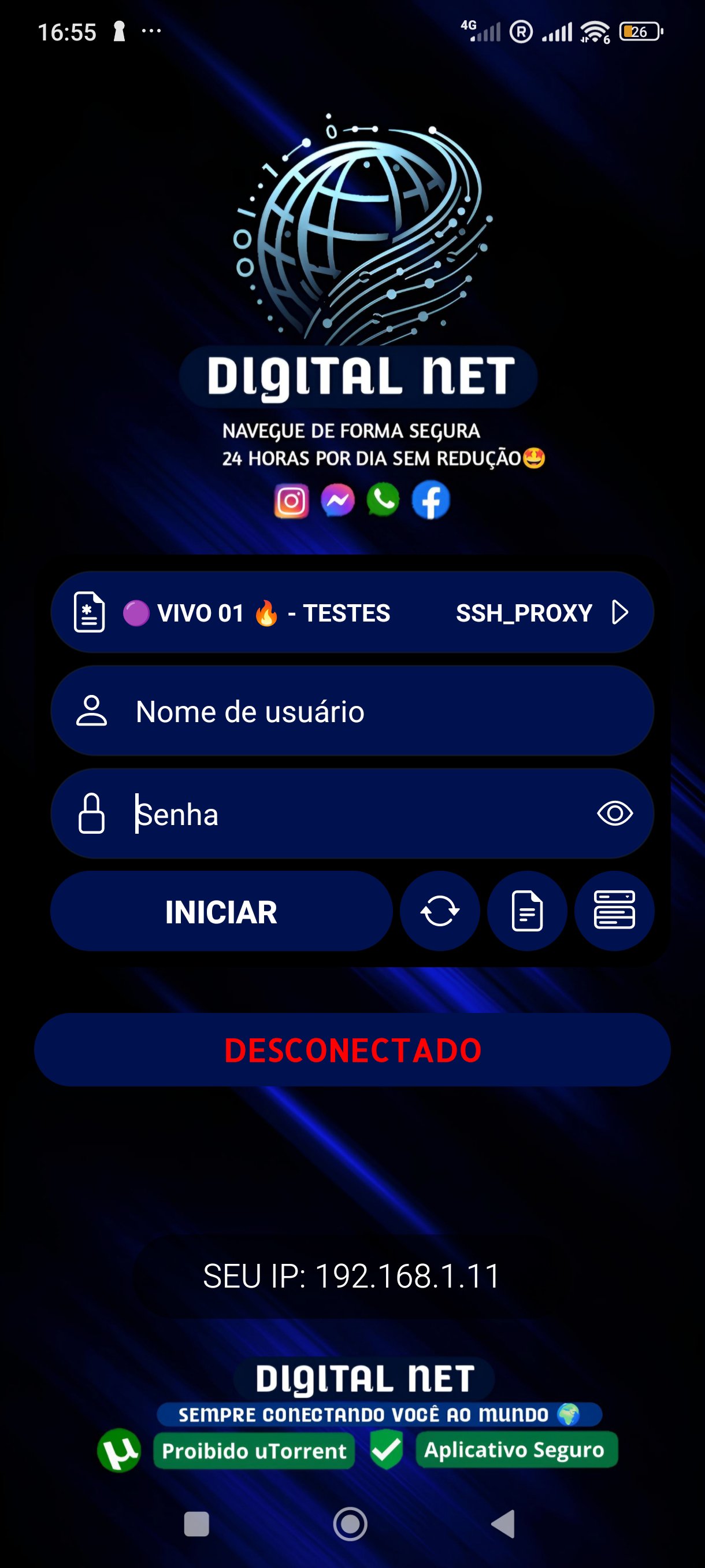The height and width of the screenshot is (1568, 705).
Task: Open the Instagram social icon
Action: tap(290, 500)
